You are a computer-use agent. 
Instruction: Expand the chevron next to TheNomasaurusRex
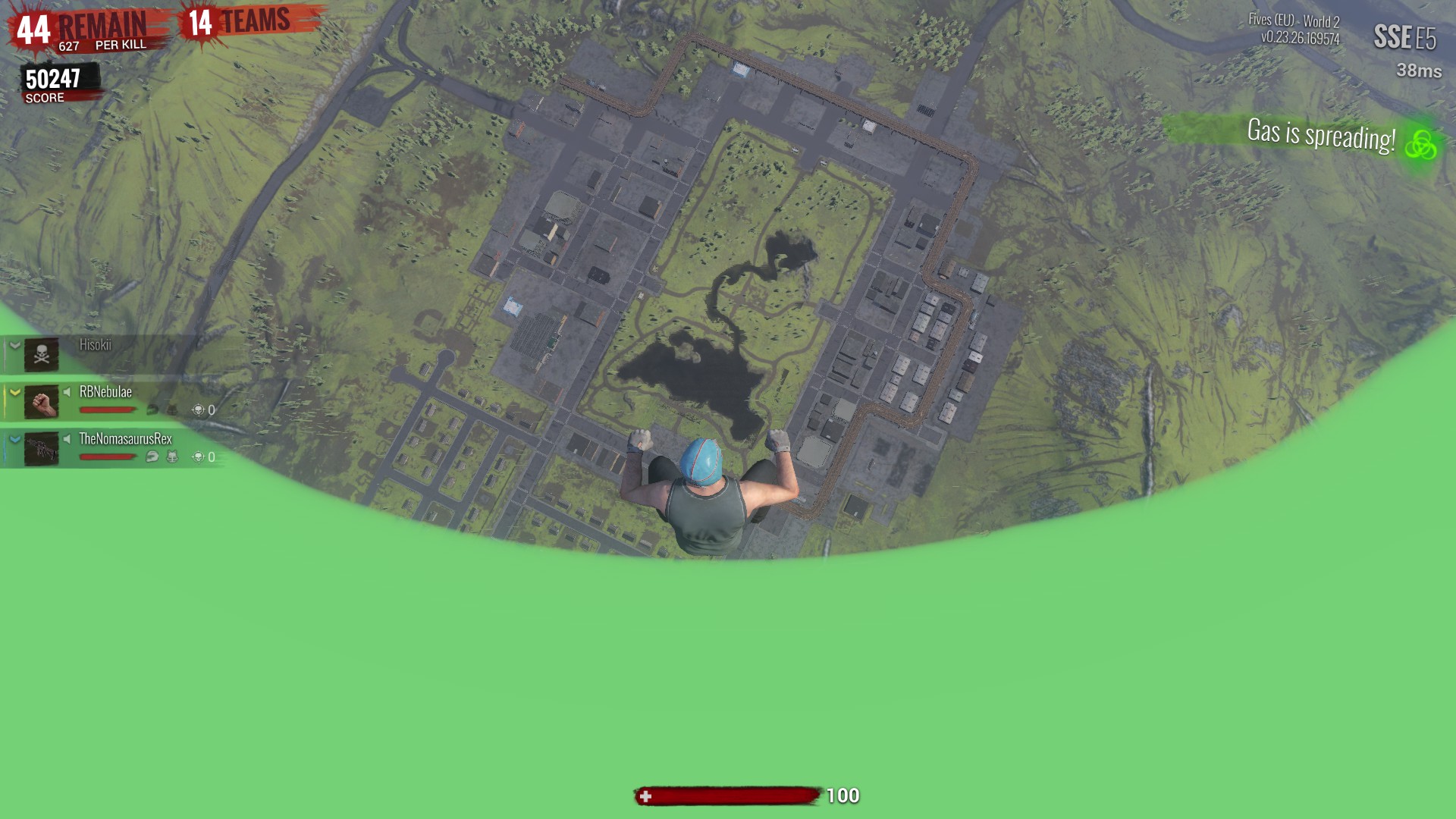pyautogui.click(x=14, y=439)
